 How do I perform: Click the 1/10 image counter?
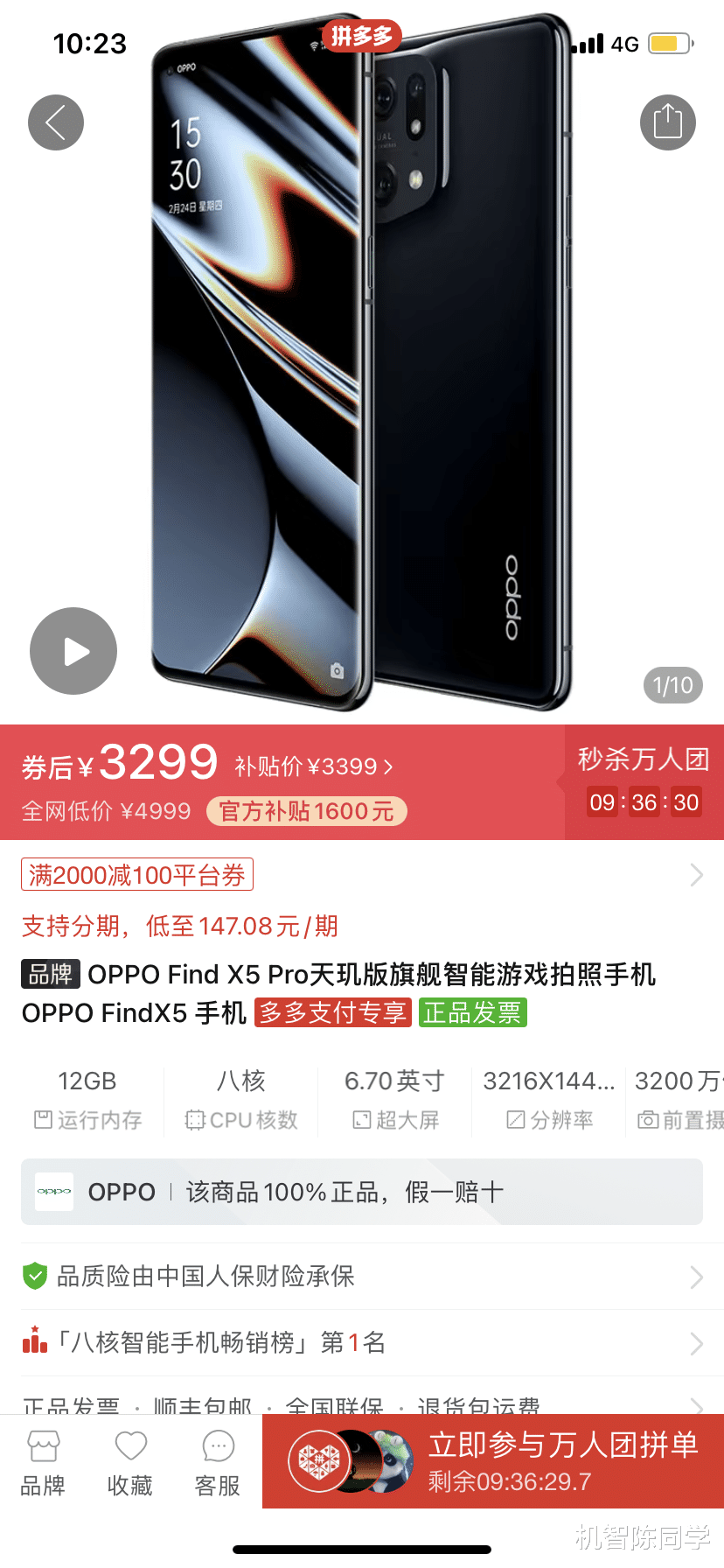pos(672,685)
